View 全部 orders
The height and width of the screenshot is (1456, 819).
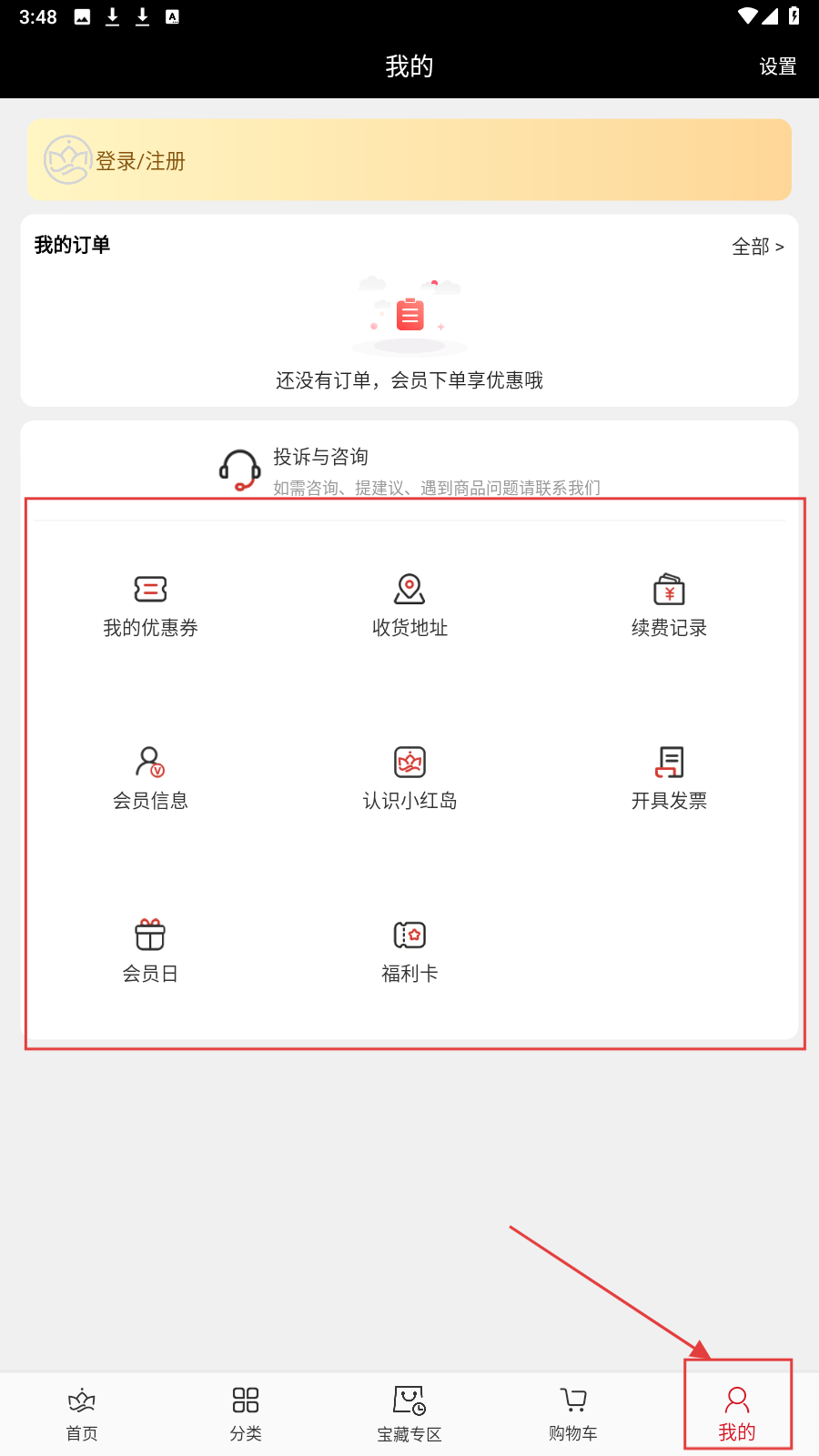click(757, 247)
